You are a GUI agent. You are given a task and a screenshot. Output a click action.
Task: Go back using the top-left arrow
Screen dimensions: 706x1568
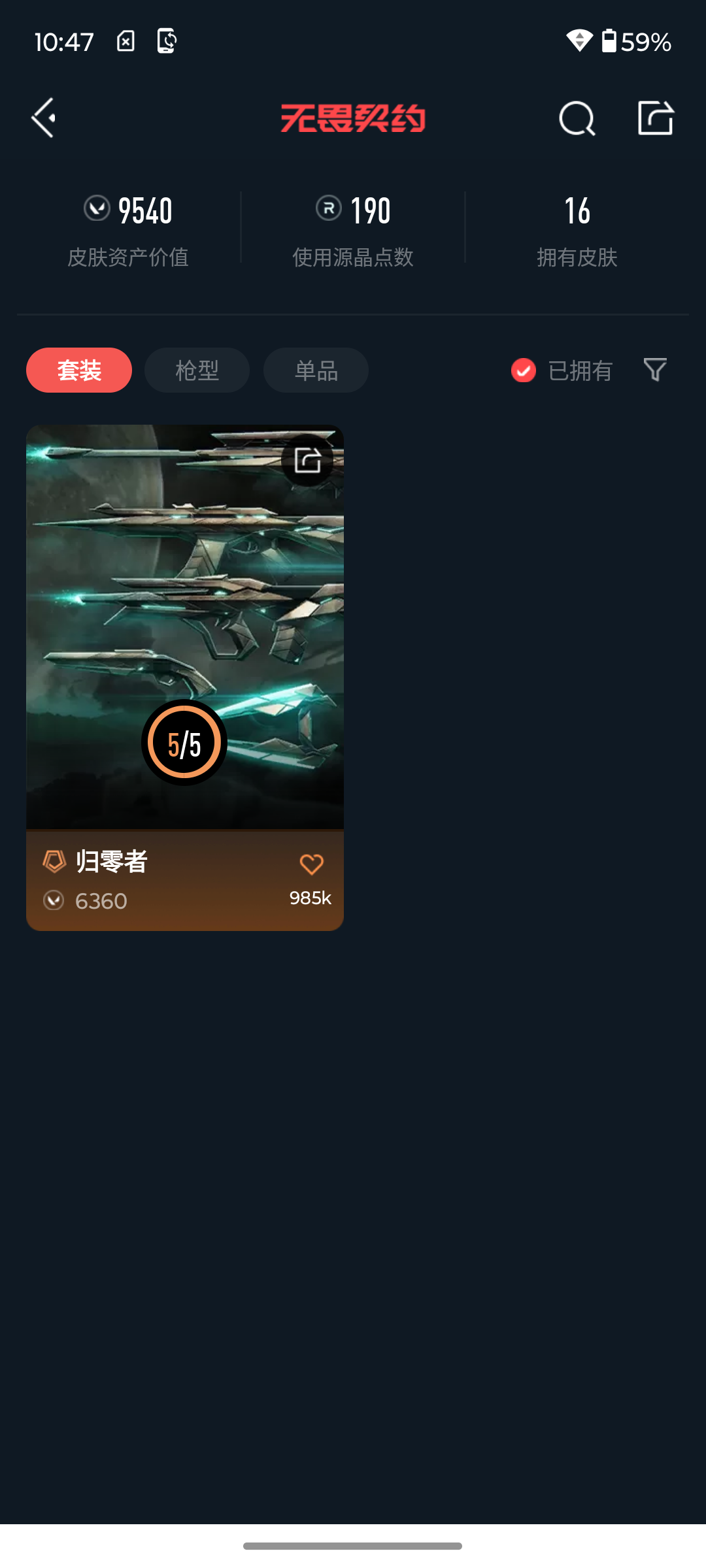coord(43,118)
